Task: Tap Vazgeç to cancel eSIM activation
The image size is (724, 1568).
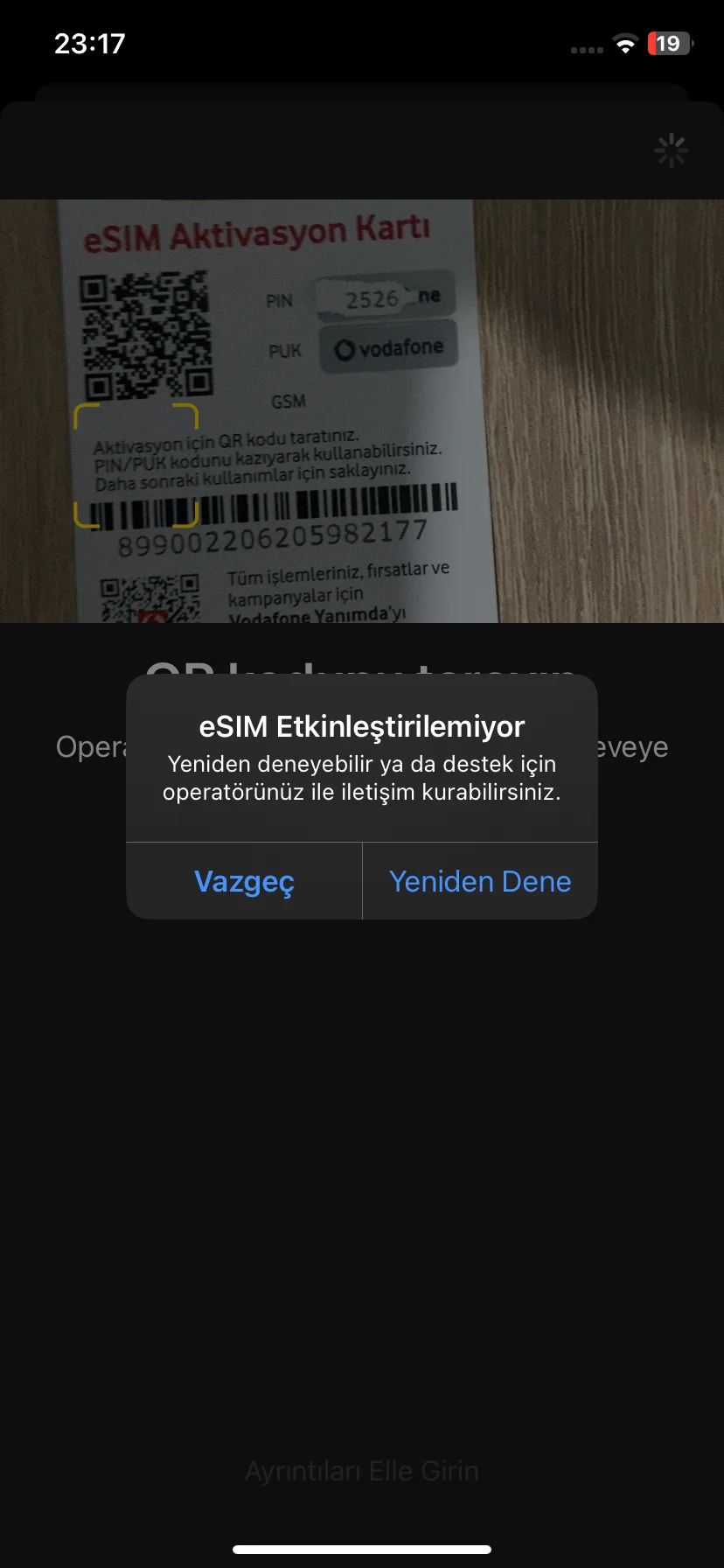Action: tap(244, 881)
